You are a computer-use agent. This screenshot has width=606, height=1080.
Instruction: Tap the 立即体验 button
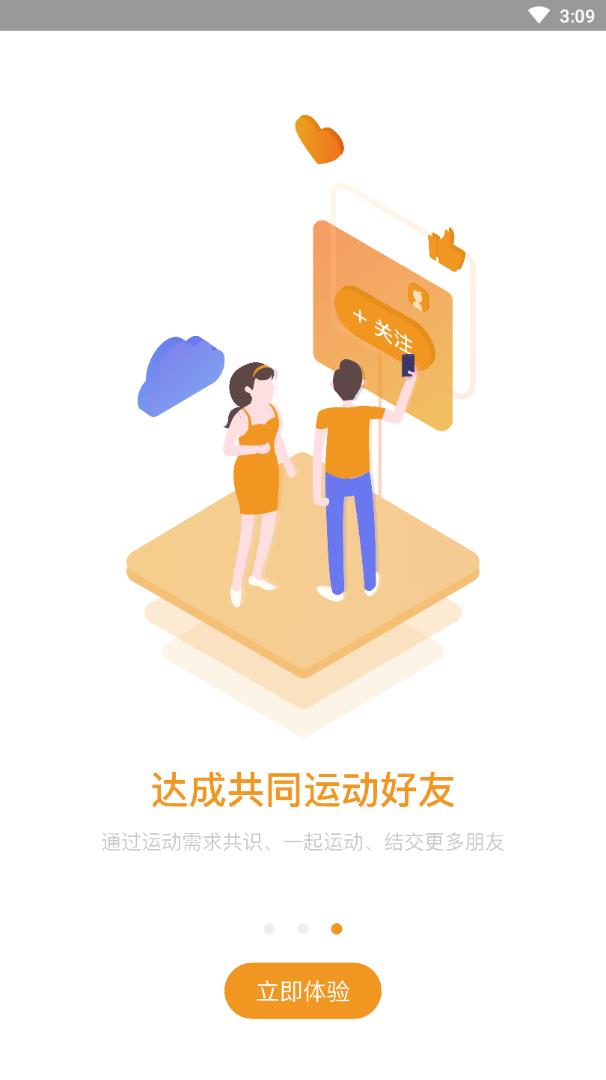click(303, 991)
